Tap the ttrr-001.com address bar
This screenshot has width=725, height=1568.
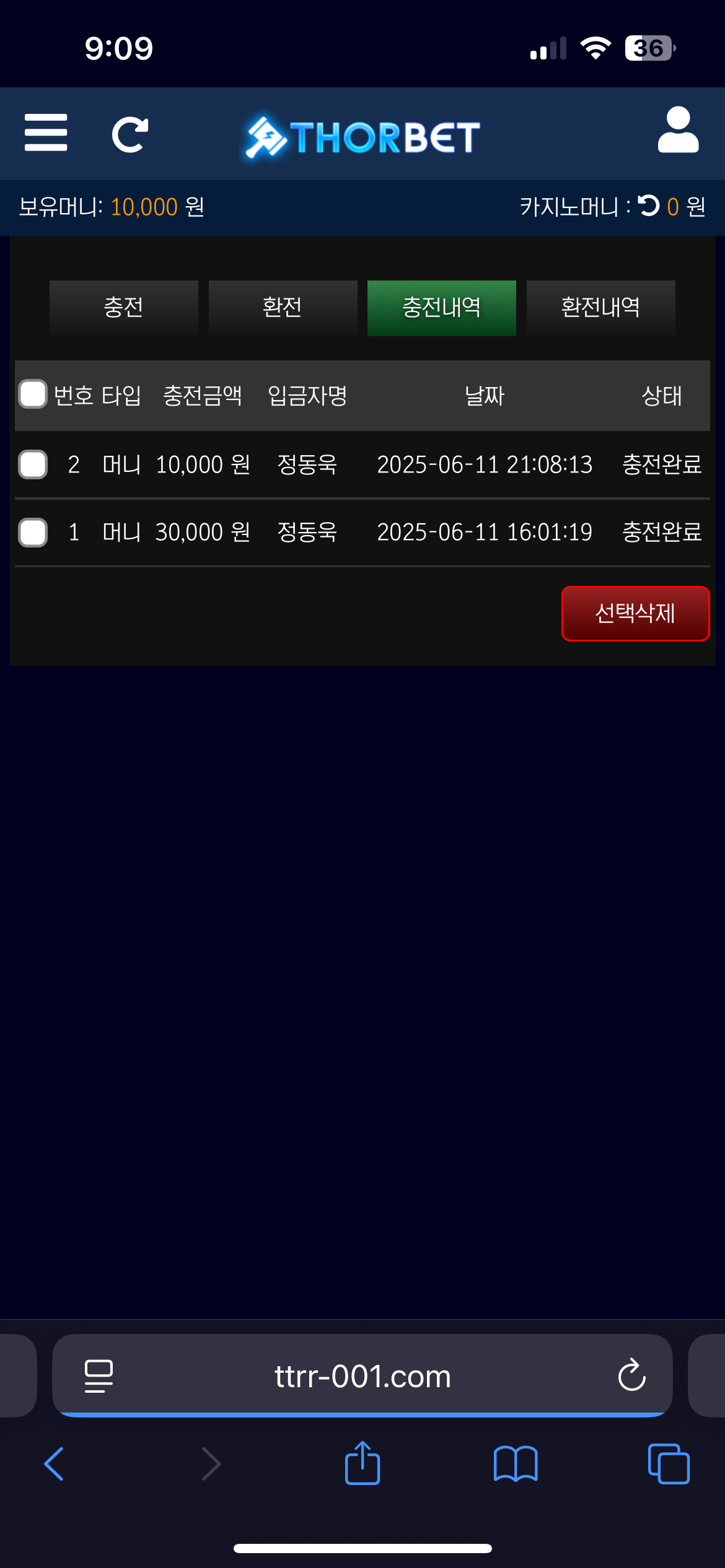[x=362, y=1376]
